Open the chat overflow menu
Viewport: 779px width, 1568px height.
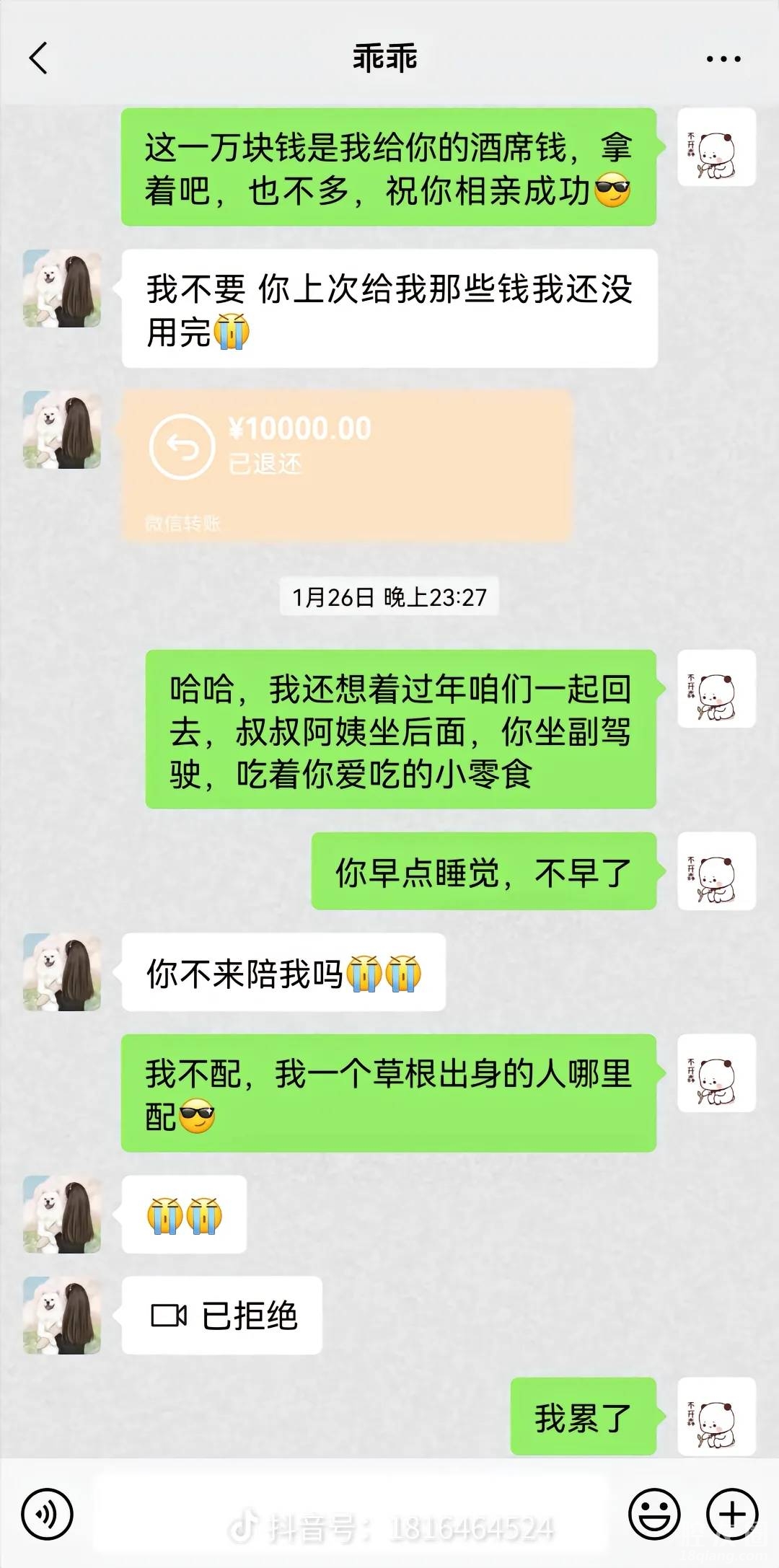click(723, 59)
